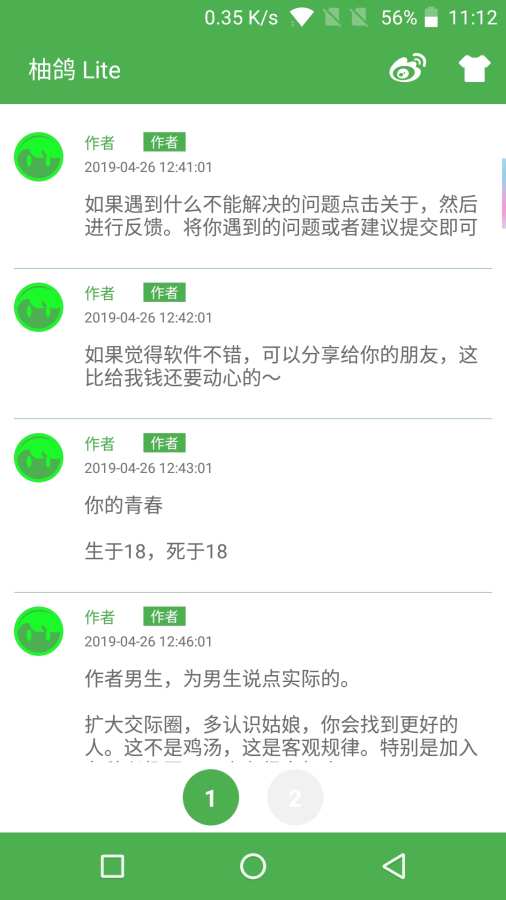Image resolution: width=506 pixels, height=900 pixels.
Task: Tap the author avatar on the 12:41:01 post
Action: coord(38,157)
